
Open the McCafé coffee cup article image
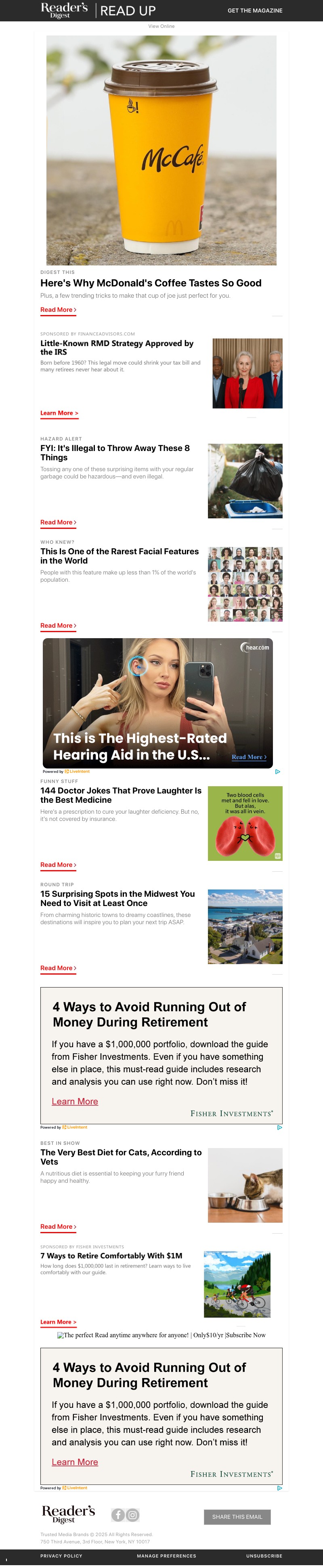(x=161, y=150)
